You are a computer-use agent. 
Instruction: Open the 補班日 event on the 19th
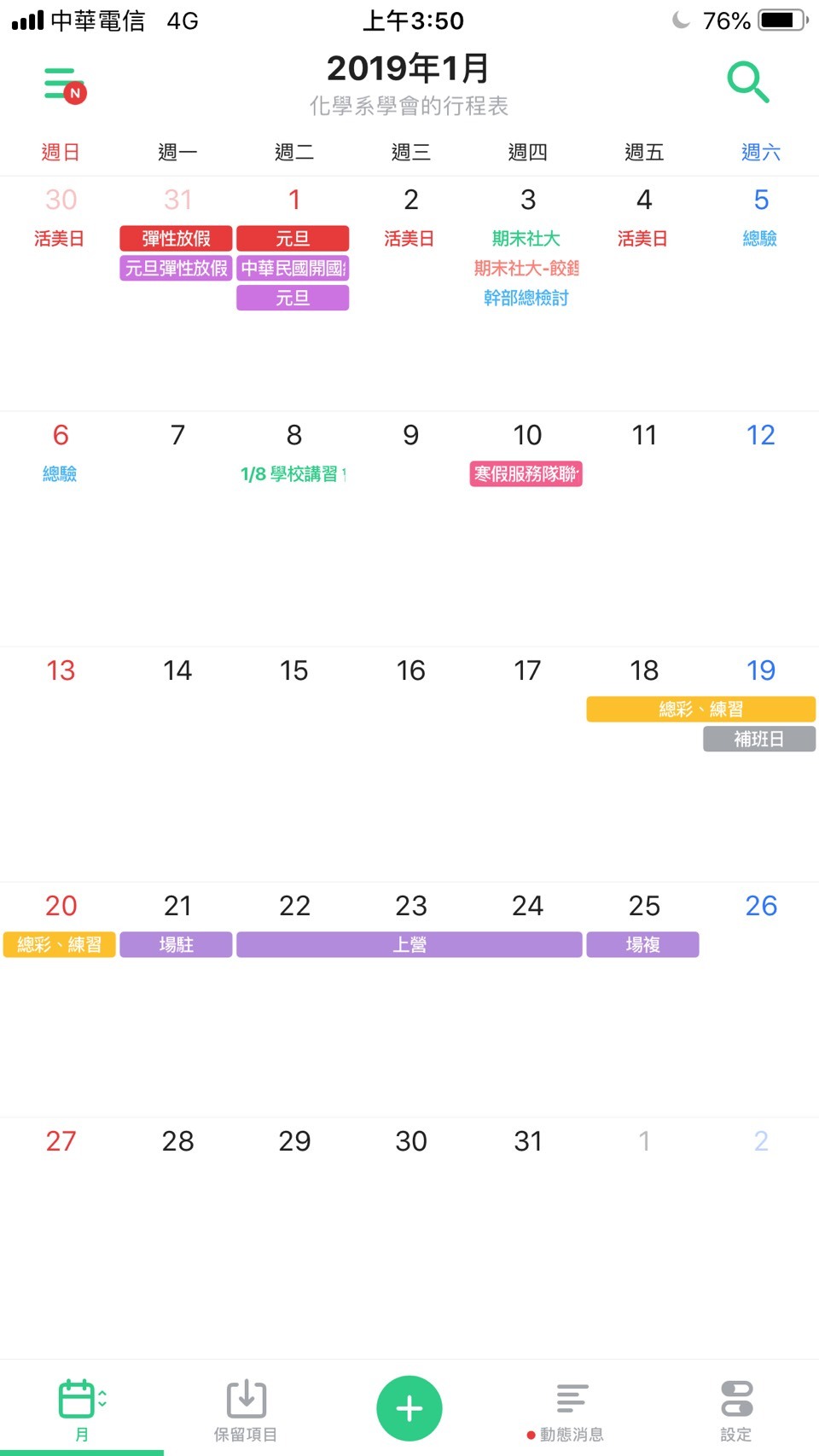759,739
